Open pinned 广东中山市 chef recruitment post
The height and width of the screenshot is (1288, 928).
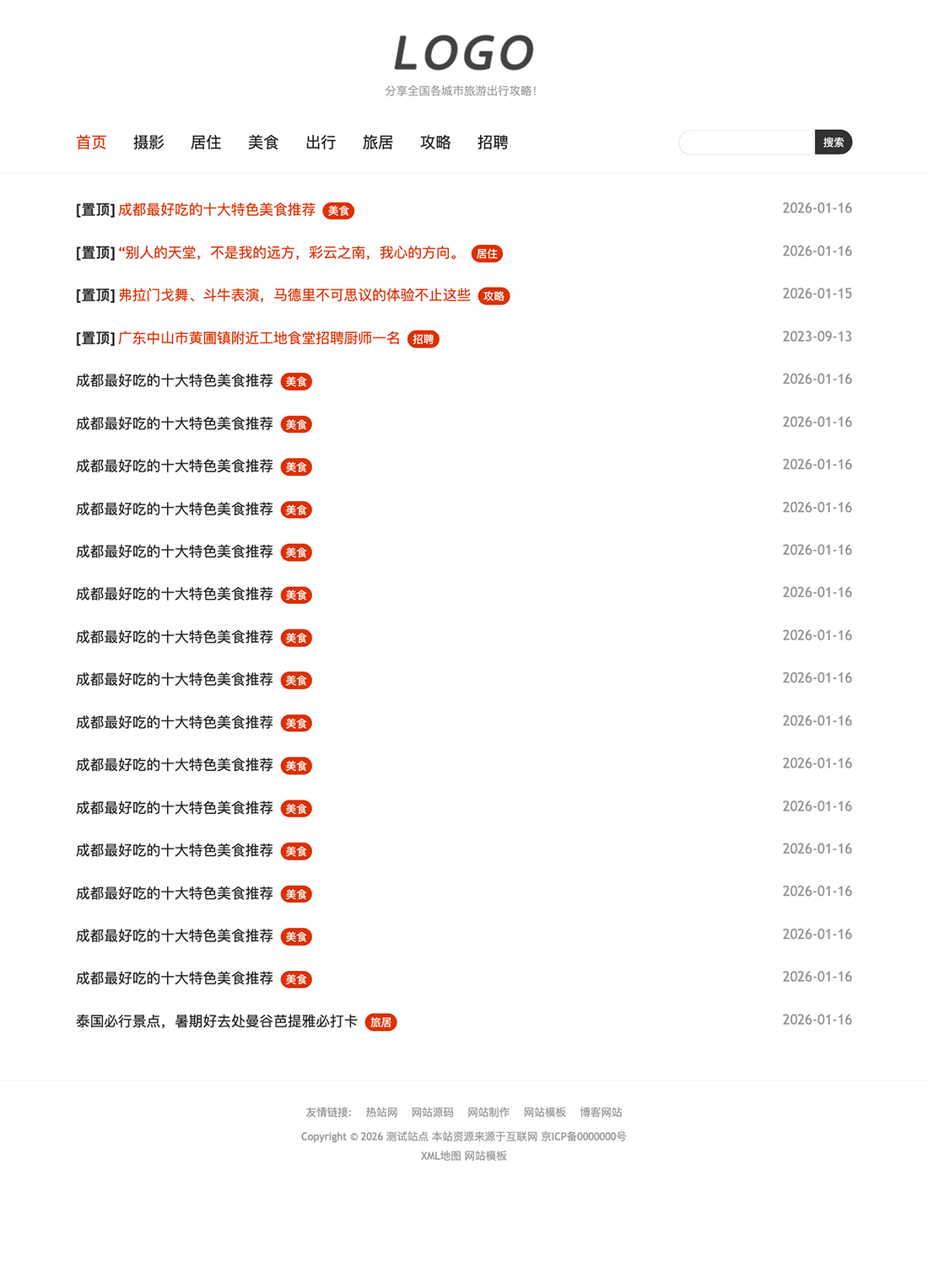point(259,338)
